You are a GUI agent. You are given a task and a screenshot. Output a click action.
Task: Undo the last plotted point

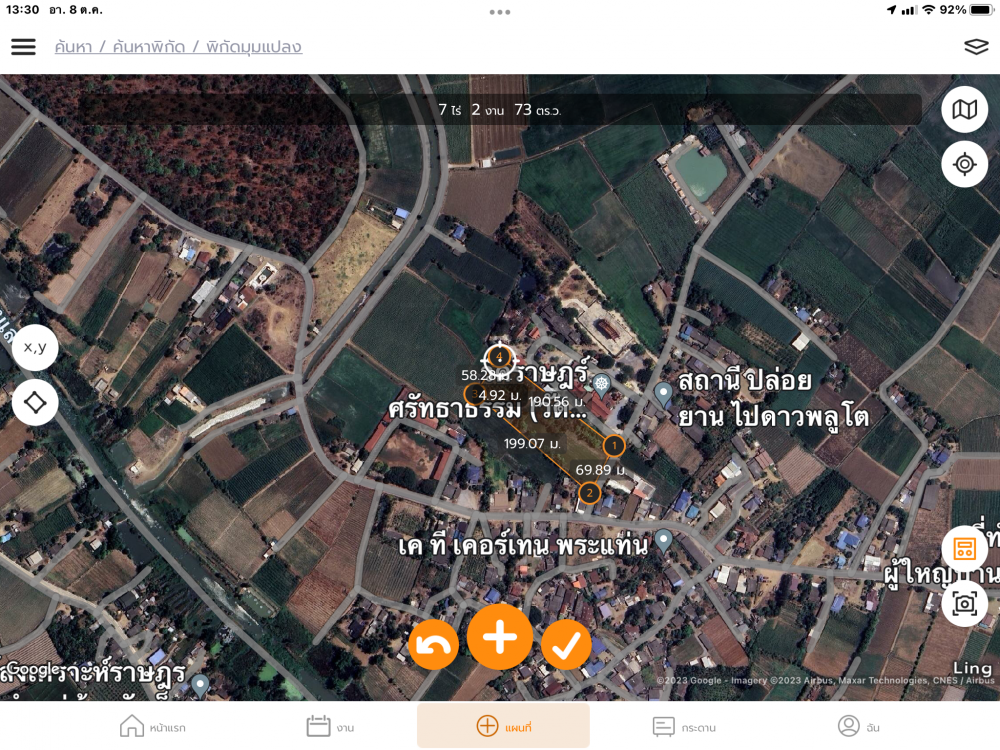click(433, 645)
